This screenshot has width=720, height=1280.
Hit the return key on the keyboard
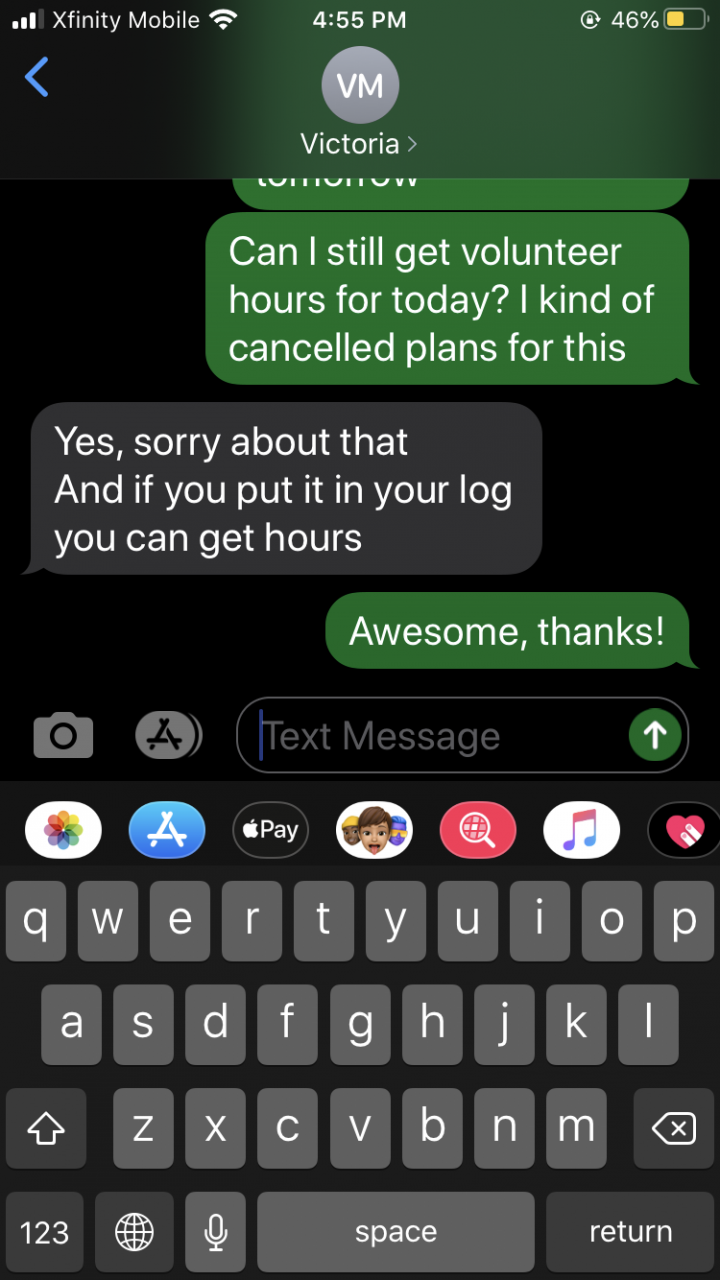(x=630, y=1232)
